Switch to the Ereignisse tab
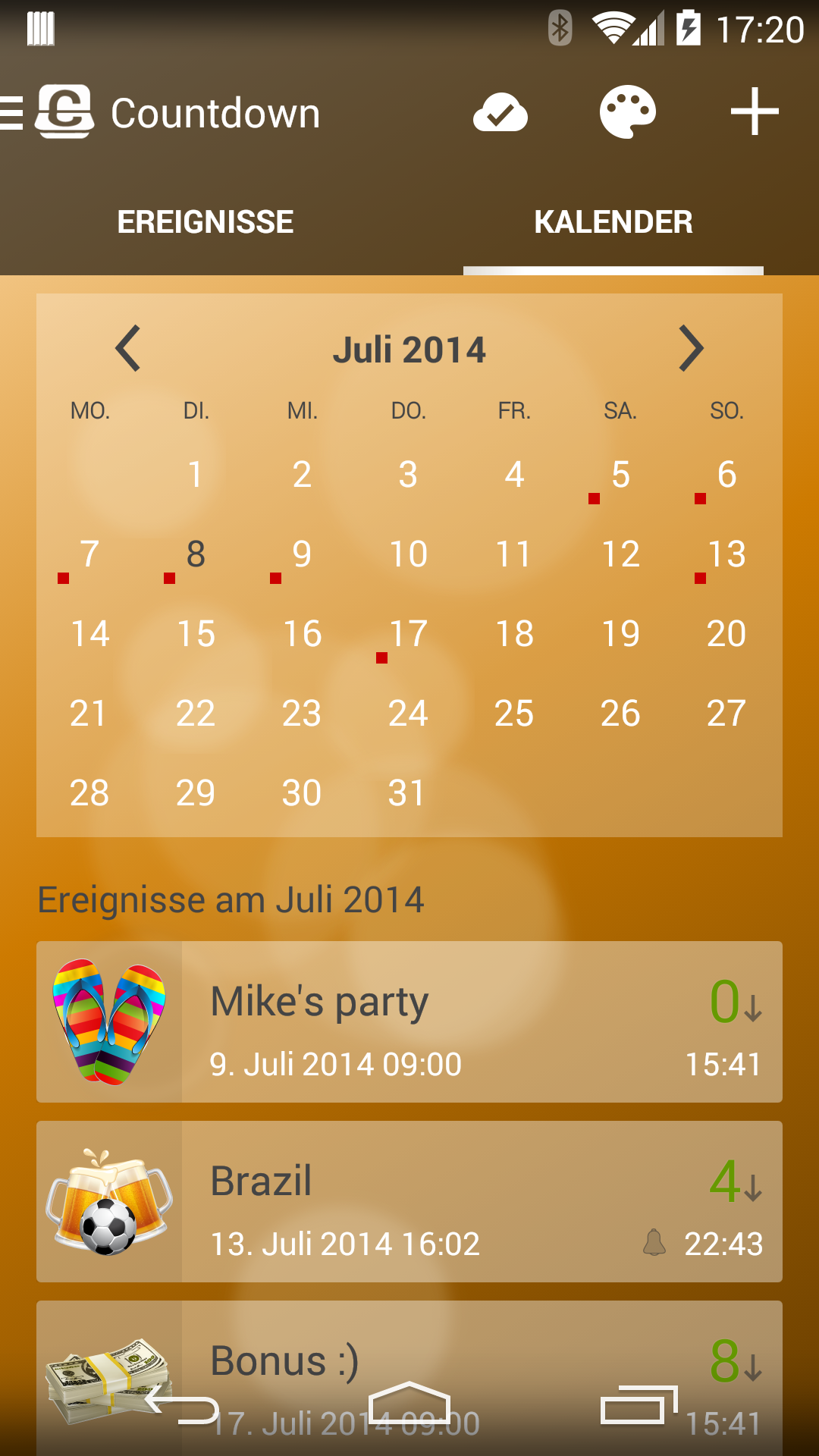 (x=205, y=222)
